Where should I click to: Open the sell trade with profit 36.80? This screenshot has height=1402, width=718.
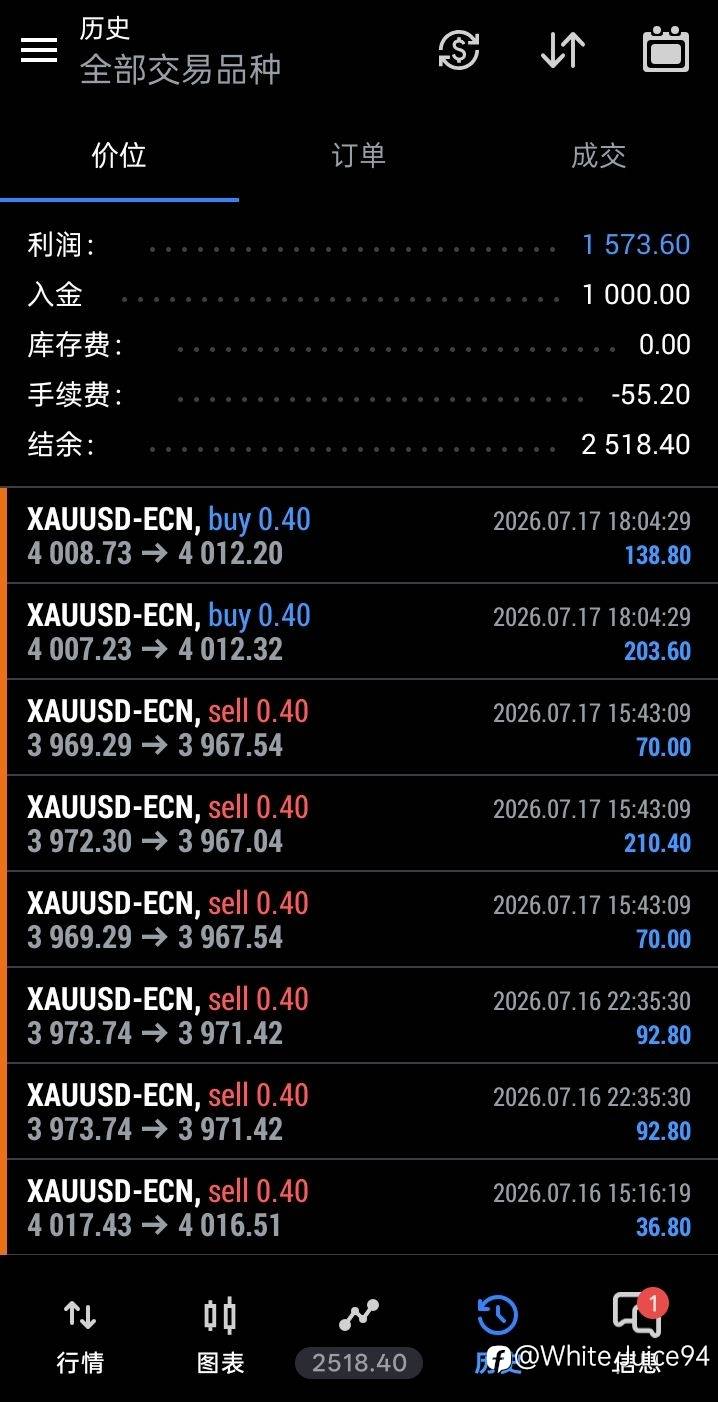coord(359,1208)
